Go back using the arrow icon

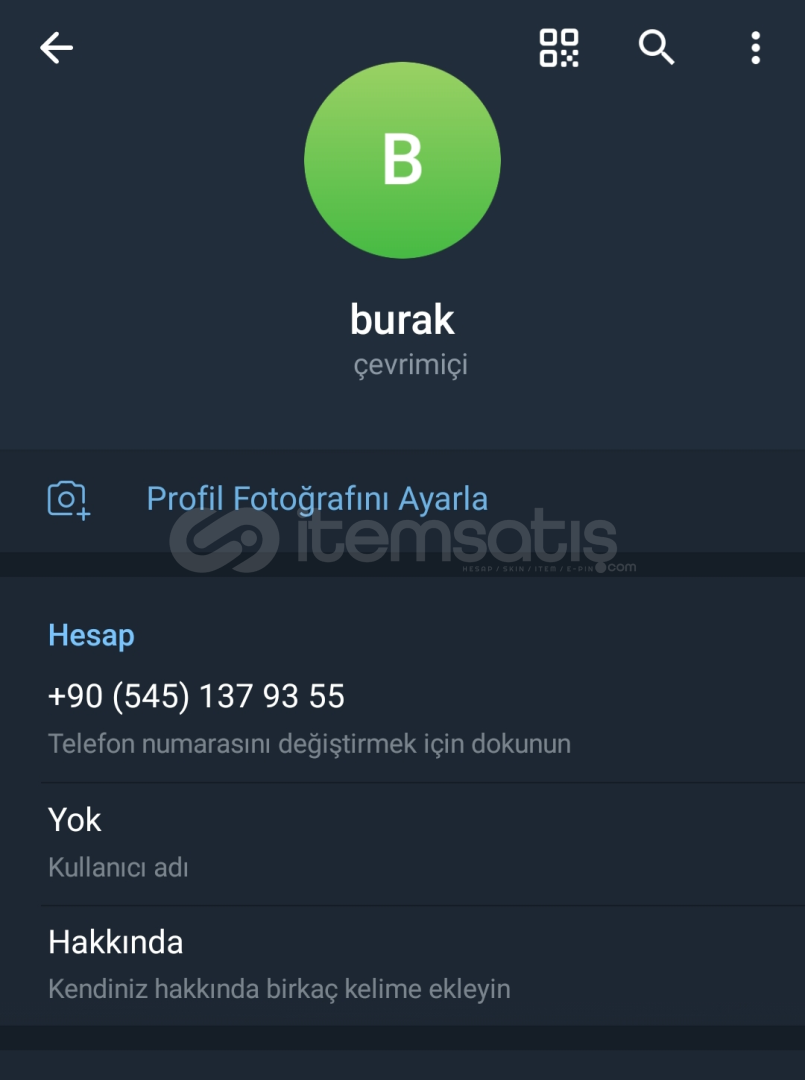pos(56,47)
